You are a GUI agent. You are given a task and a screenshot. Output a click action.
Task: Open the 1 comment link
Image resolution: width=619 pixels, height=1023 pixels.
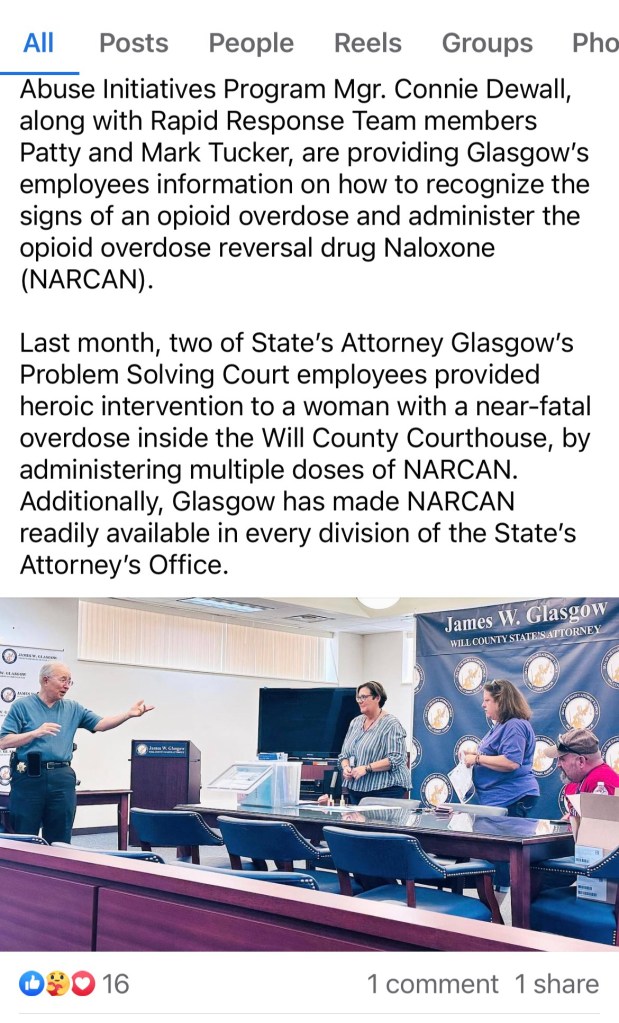[x=432, y=984]
